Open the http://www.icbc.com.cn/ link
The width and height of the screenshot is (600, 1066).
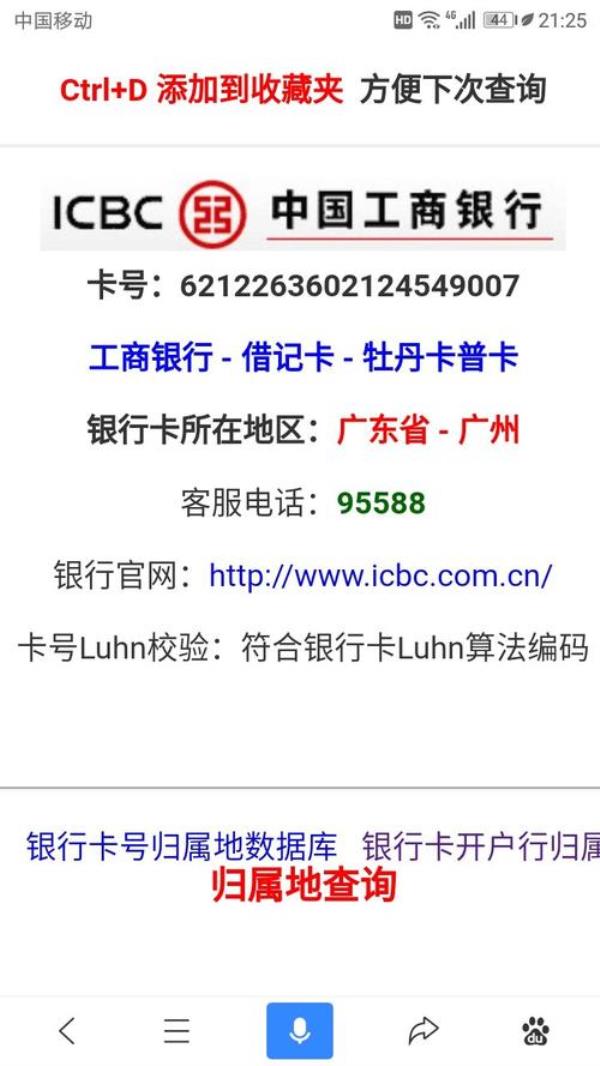pyautogui.click(x=380, y=576)
